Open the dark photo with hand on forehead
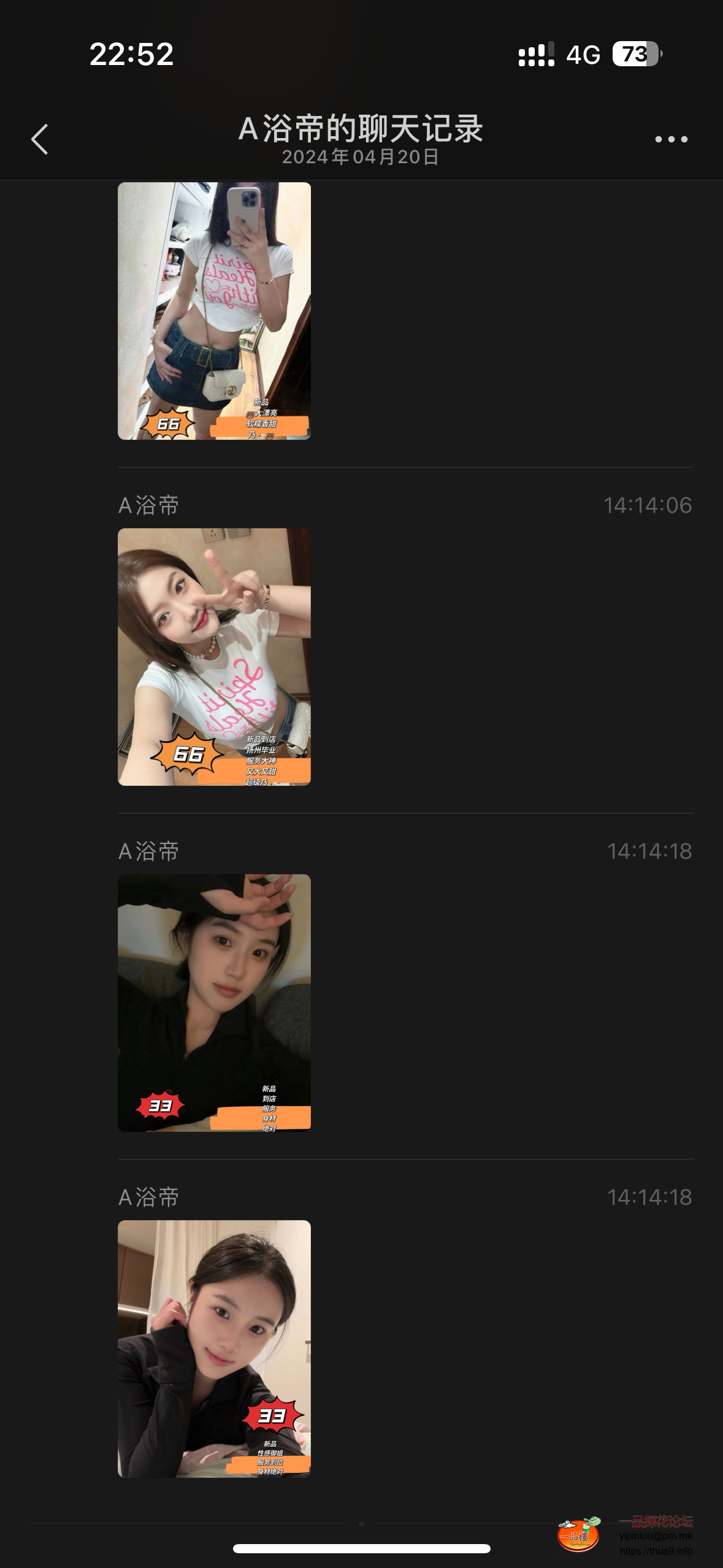The width and height of the screenshot is (723, 1568). [214, 1002]
